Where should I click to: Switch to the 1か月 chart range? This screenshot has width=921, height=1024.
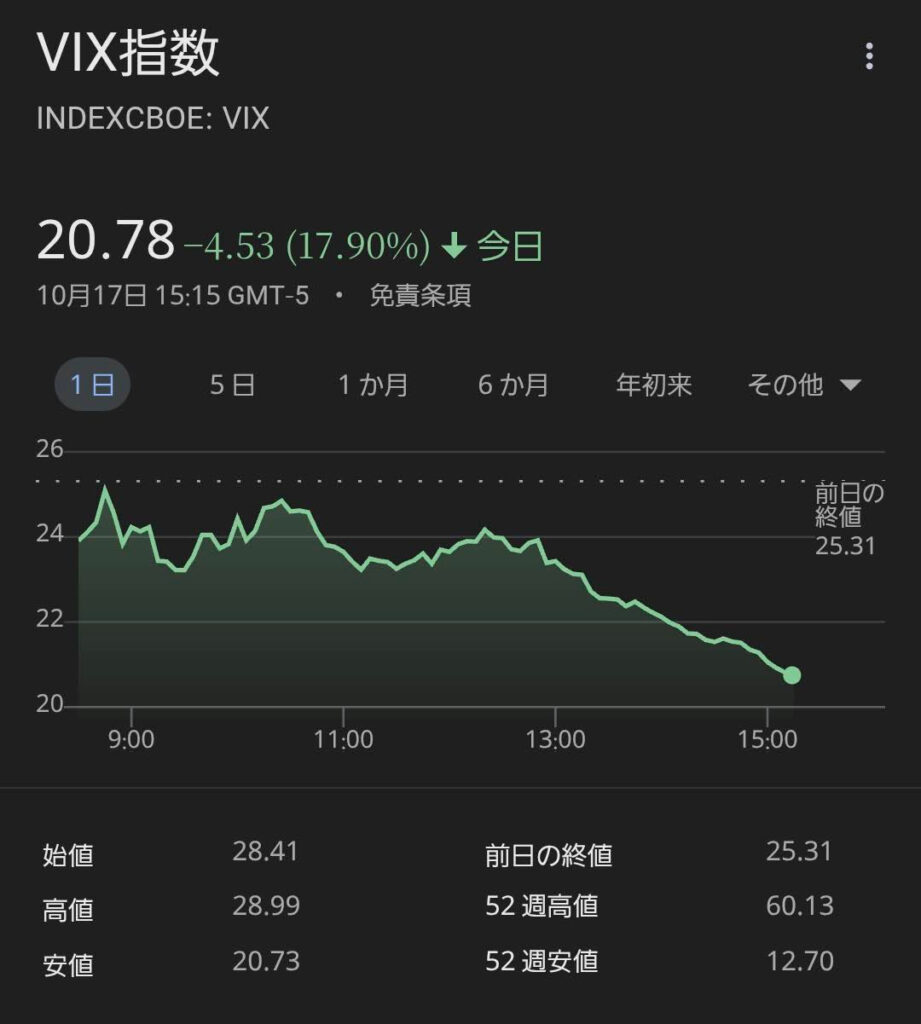(x=373, y=385)
